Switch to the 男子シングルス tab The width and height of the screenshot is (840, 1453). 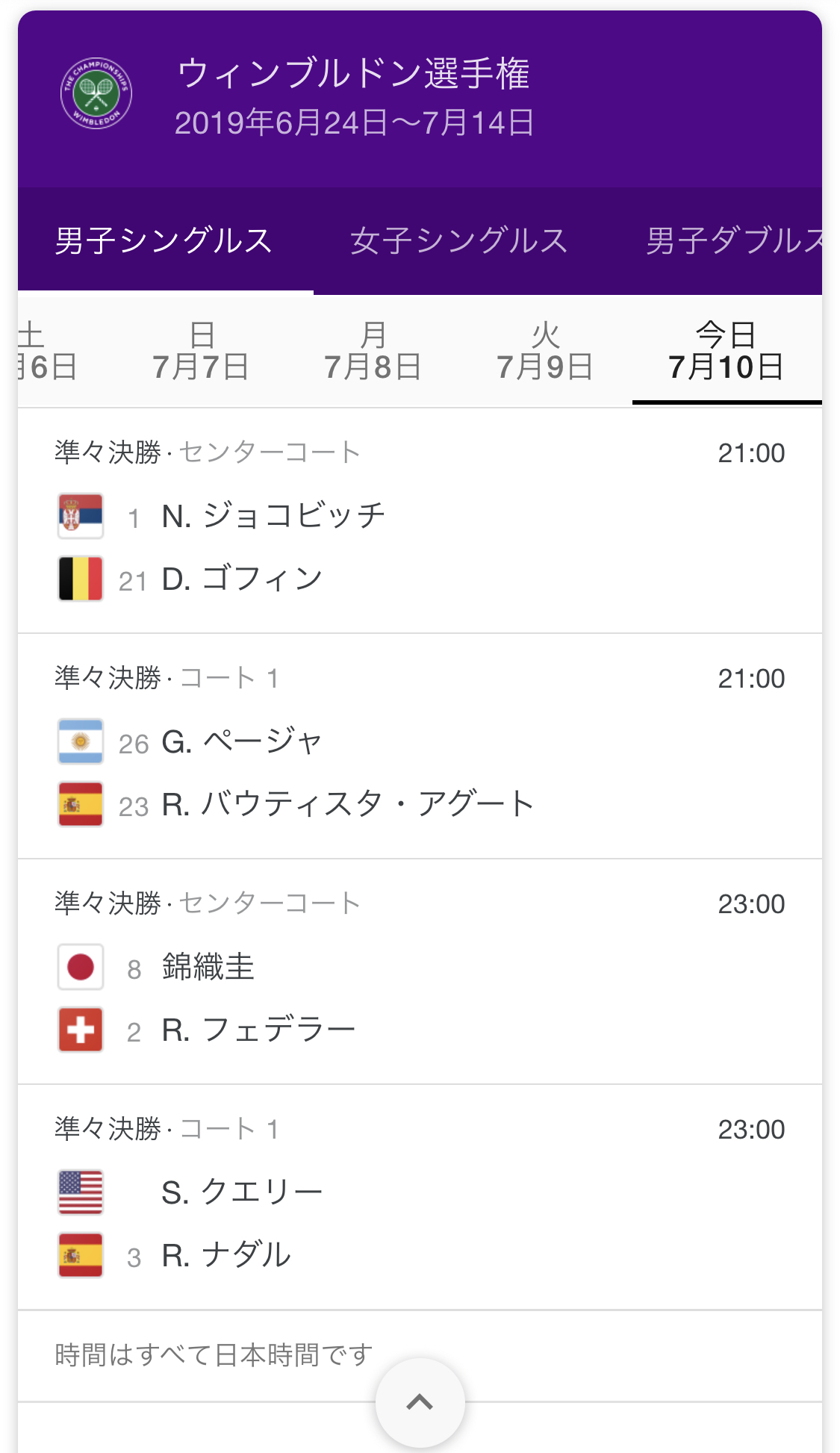click(164, 240)
